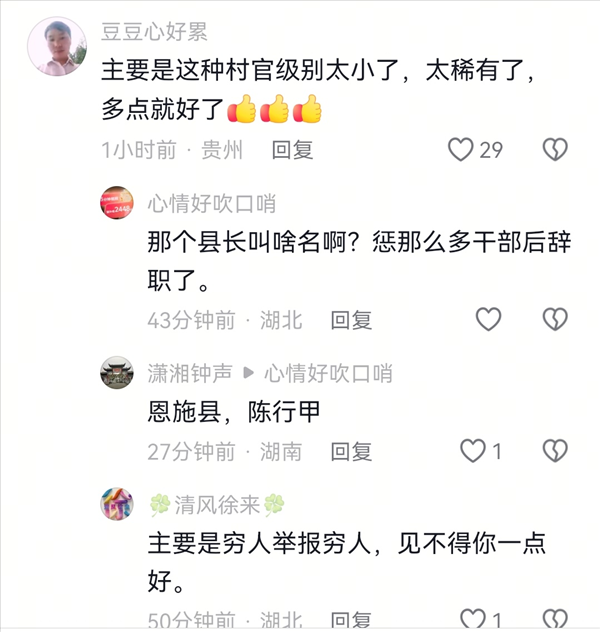Image resolution: width=600 pixels, height=632 pixels.
Task: Open 潇湘钟声's username
Action: coord(190,373)
